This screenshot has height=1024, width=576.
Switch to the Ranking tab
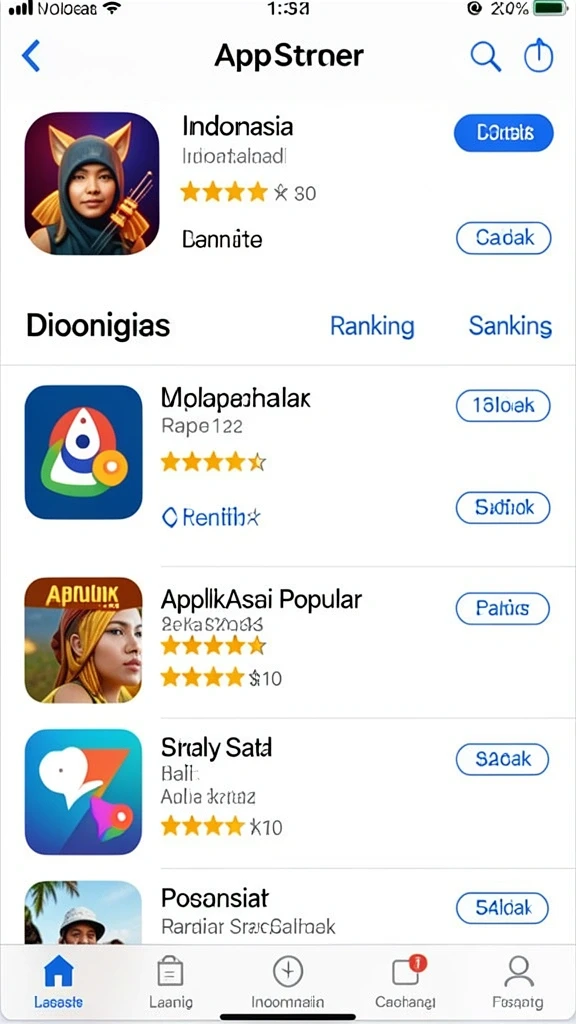(x=372, y=326)
